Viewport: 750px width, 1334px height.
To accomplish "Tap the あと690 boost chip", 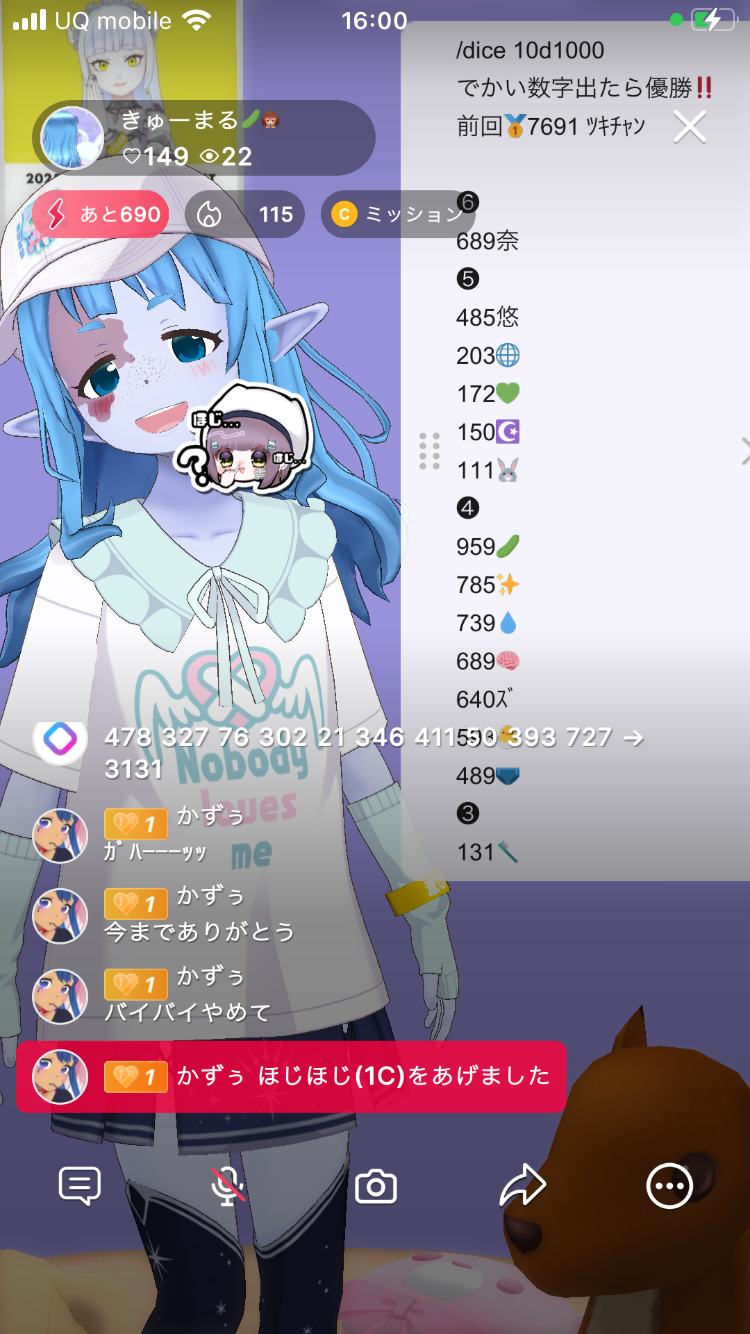I will [100, 214].
